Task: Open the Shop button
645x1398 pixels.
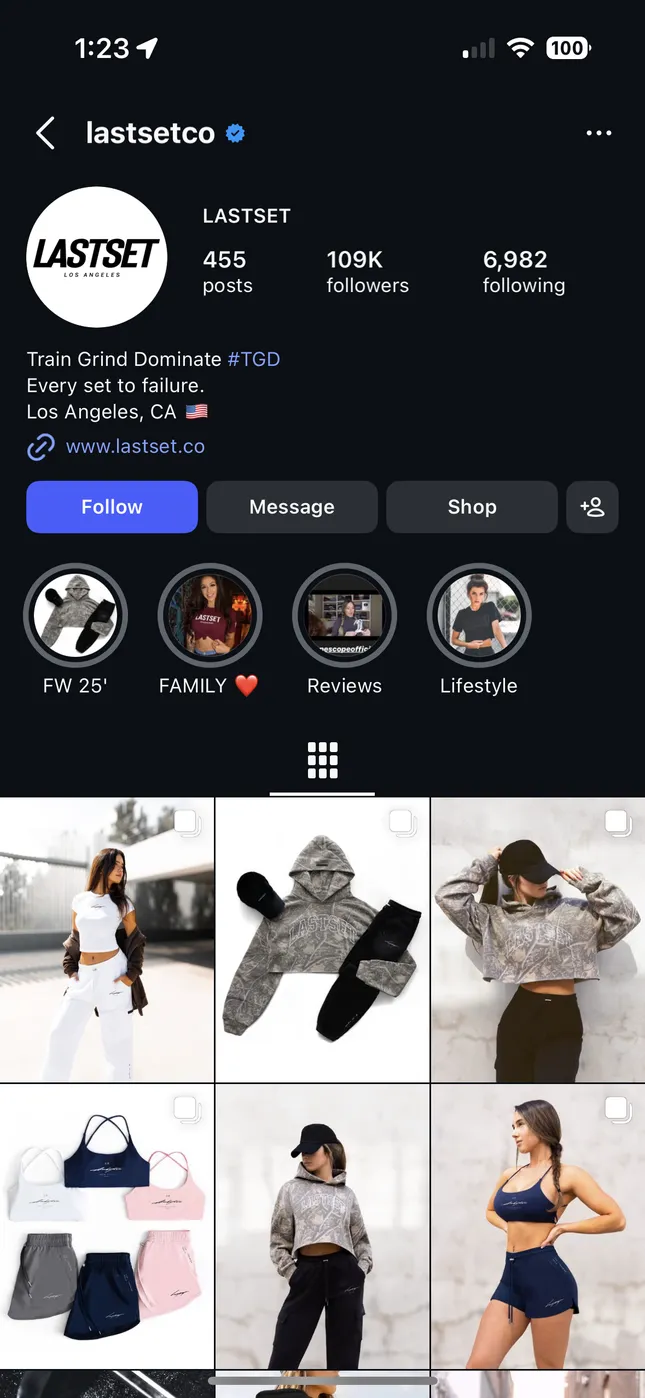Action: [x=471, y=507]
